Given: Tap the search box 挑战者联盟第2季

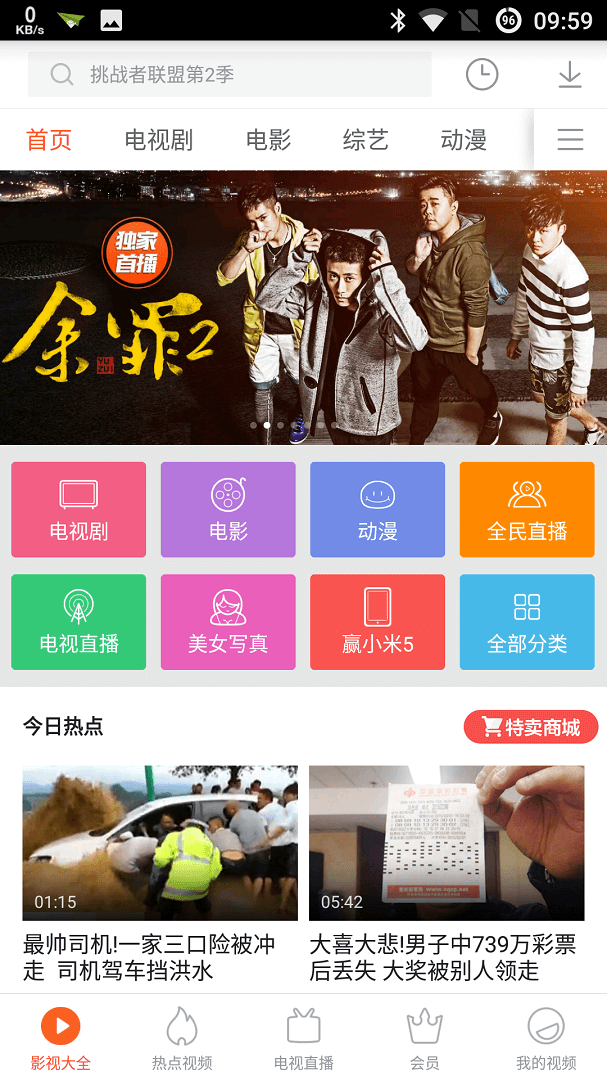Looking at the screenshot, I should (x=230, y=75).
